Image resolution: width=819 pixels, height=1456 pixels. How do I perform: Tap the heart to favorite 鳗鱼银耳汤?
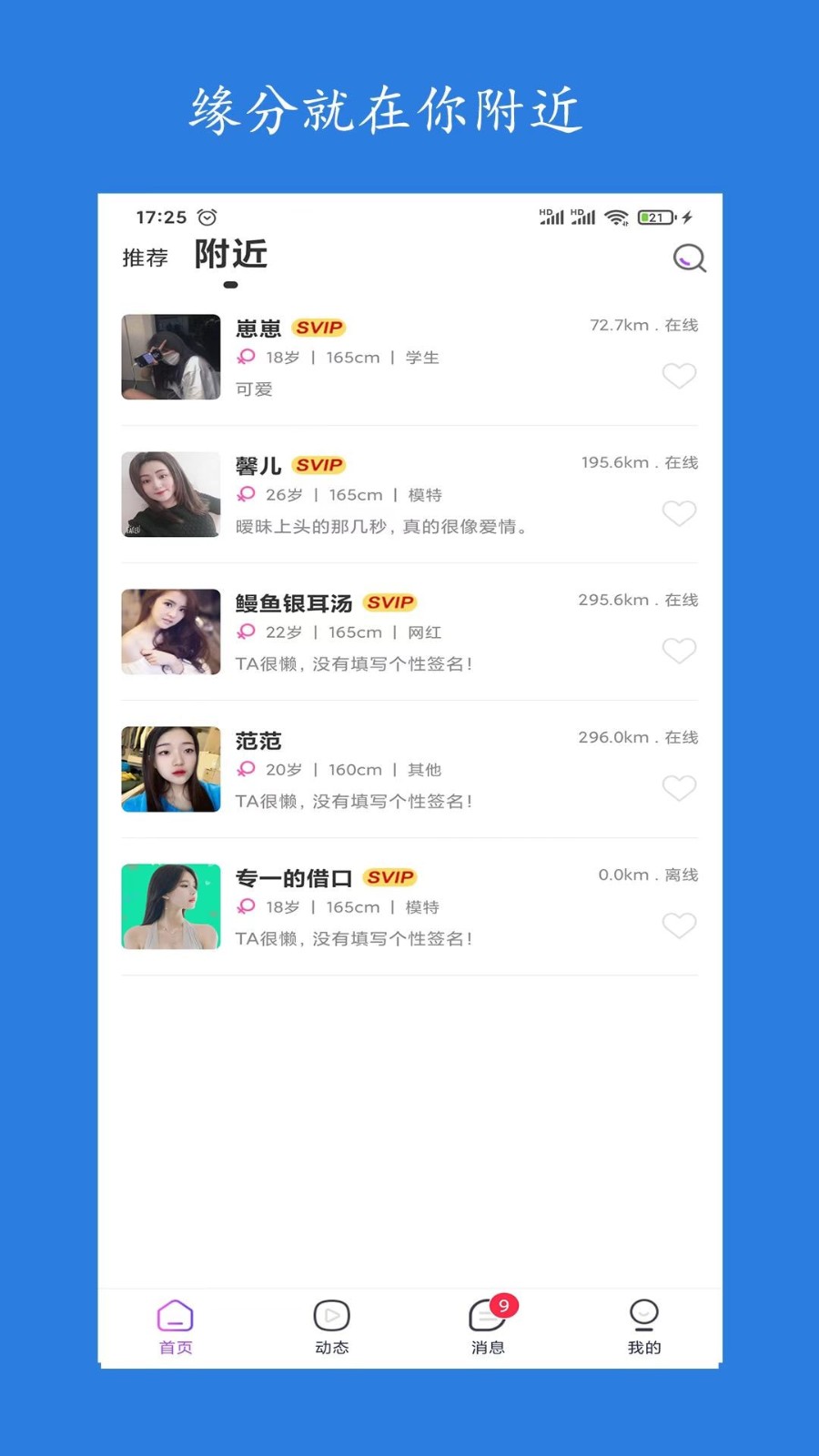681,652
